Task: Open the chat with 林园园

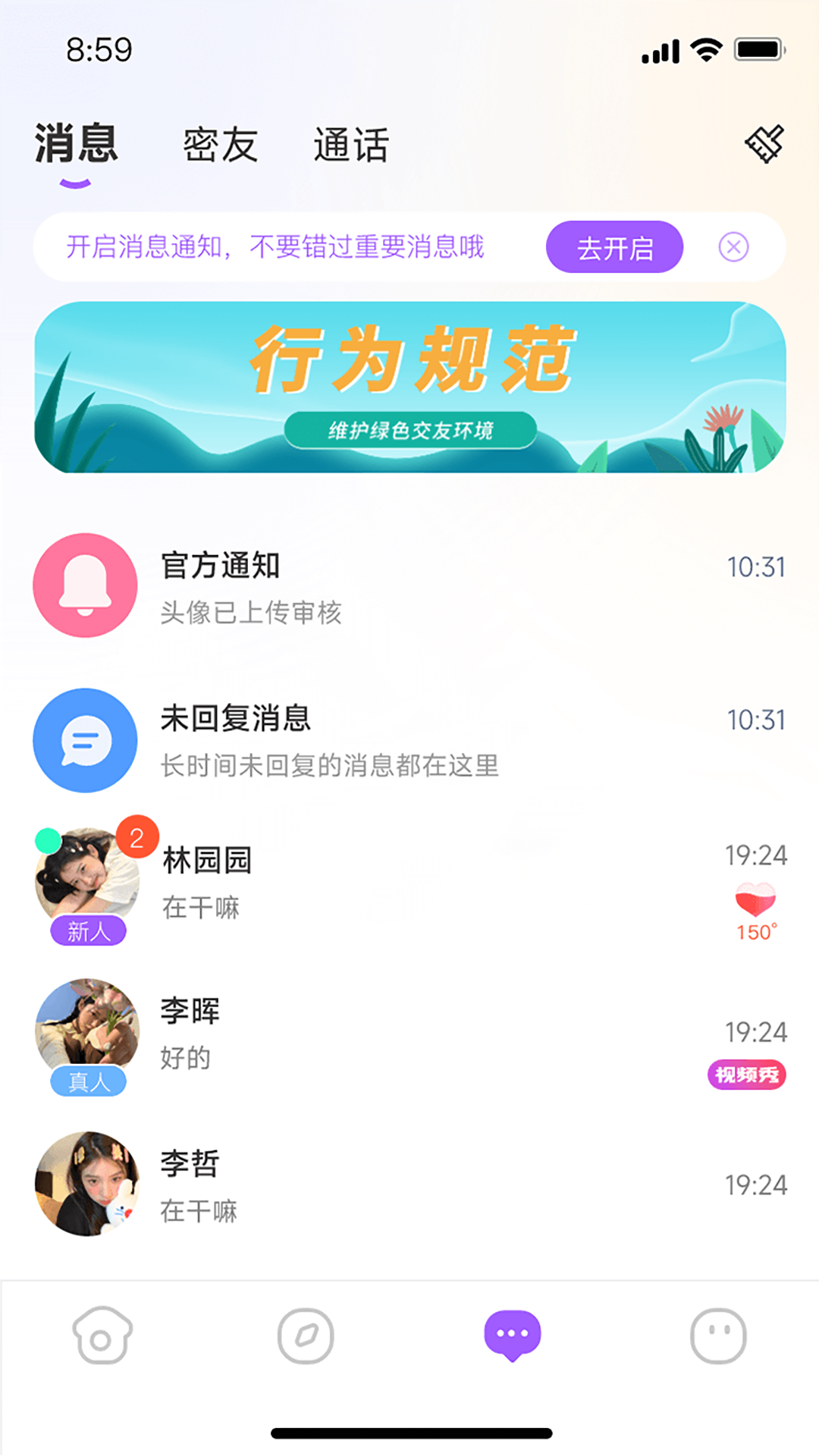Action: [x=409, y=883]
